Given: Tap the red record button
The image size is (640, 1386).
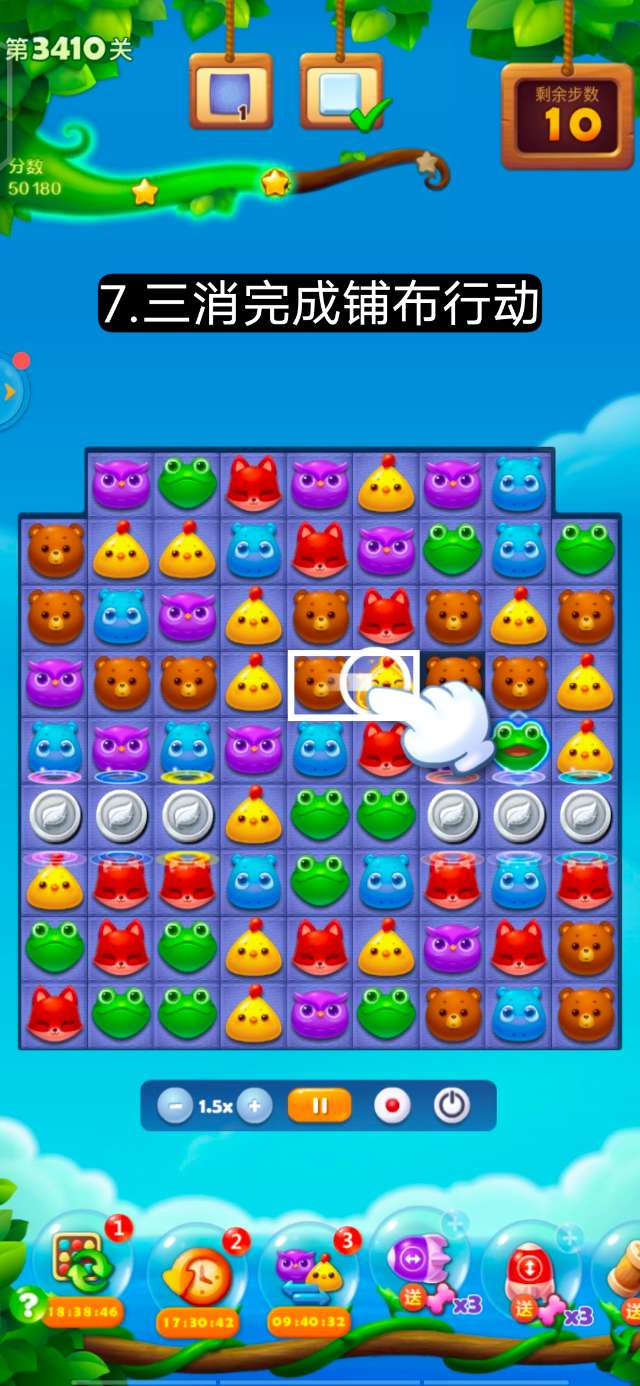Looking at the screenshot, I should pos(392,1106).
